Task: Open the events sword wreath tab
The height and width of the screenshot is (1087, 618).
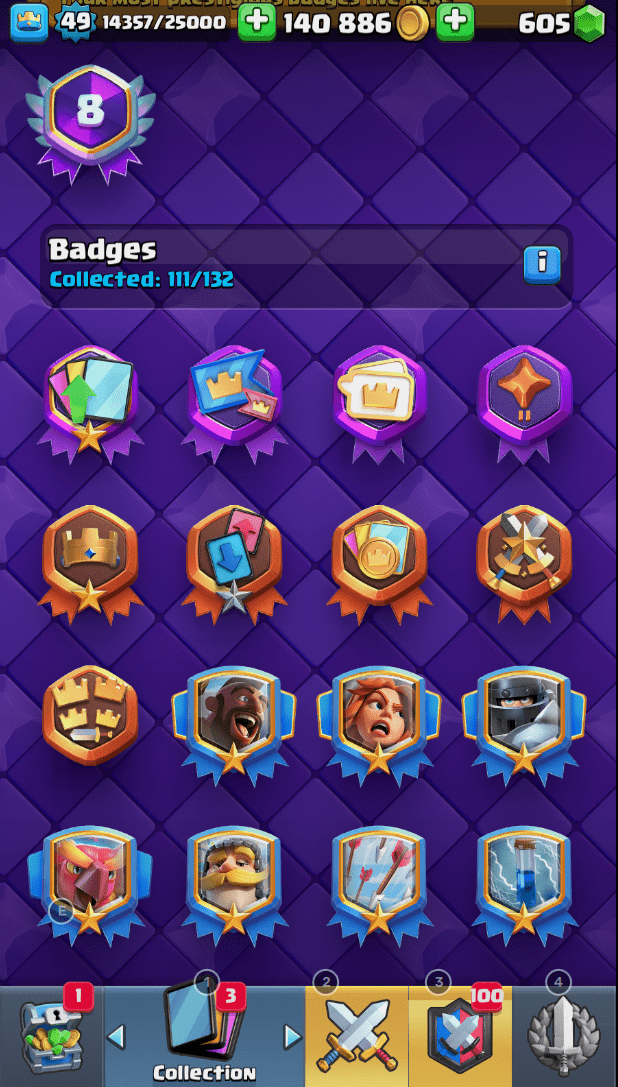Action: (564, 1037)
